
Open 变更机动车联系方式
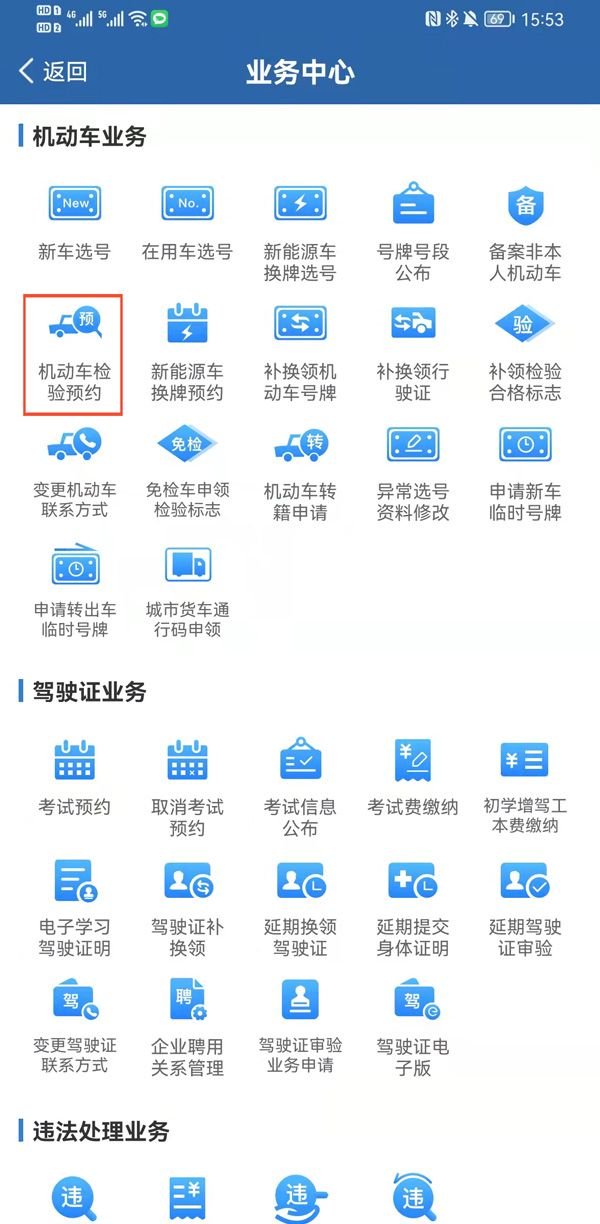click(x=75, y=472)
